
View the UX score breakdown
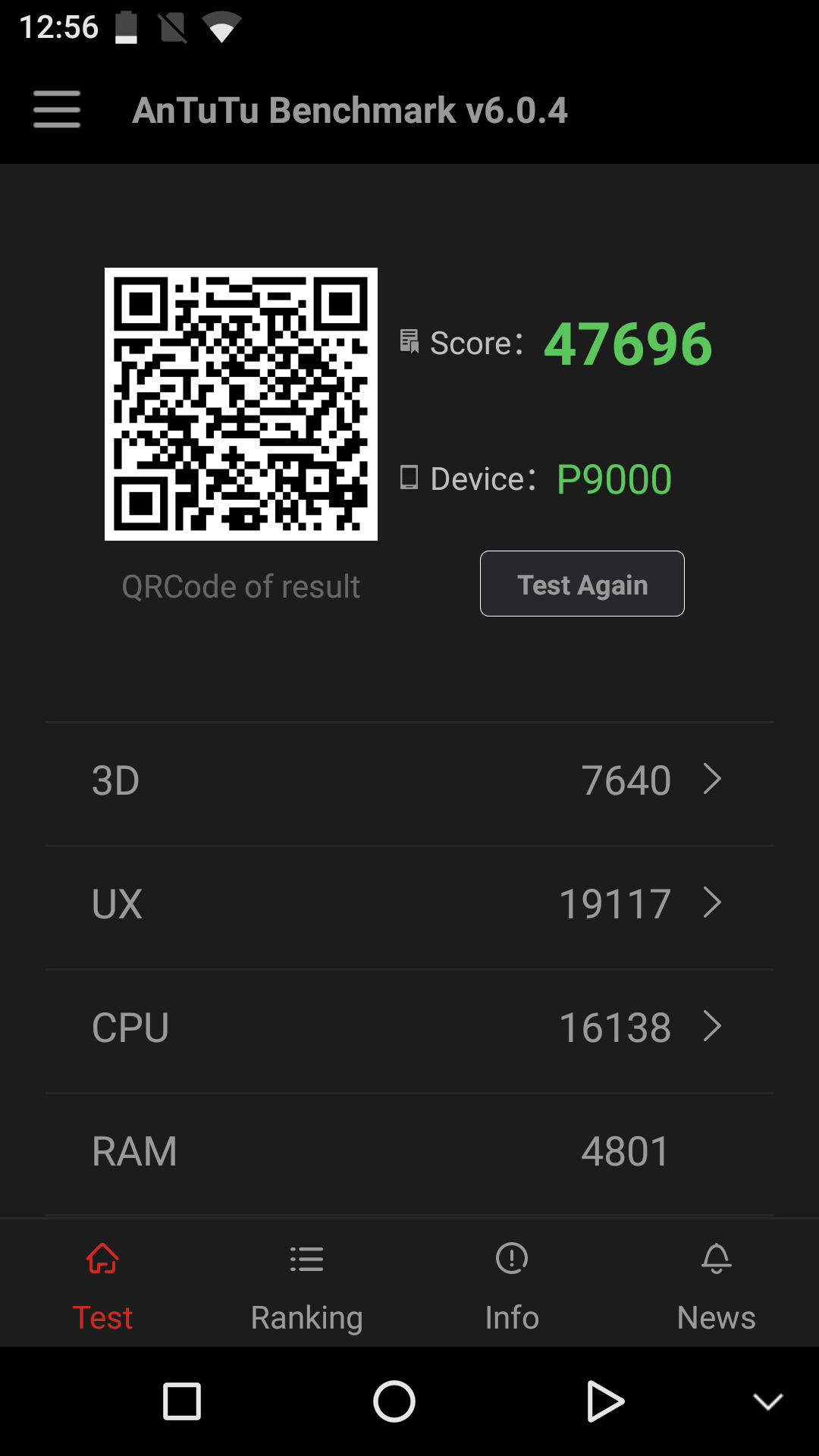point(409,904)
